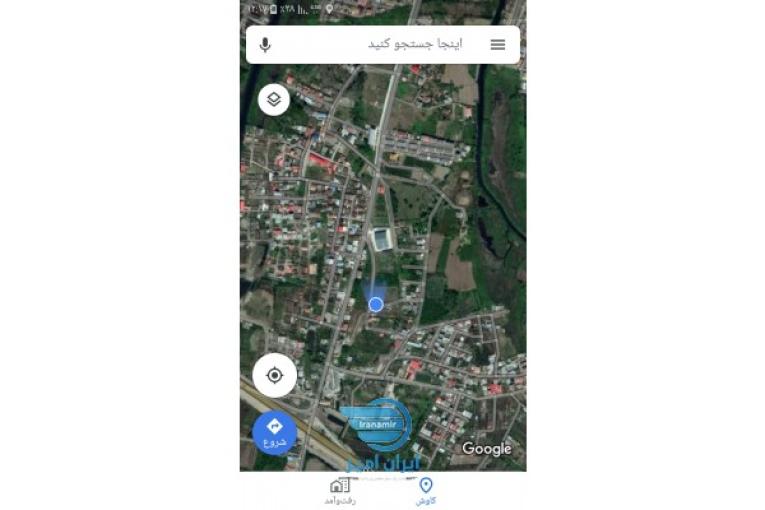The width and height of the screenshot is (765, 510).
Task: Center map on my location
Action: click(274, 375)
